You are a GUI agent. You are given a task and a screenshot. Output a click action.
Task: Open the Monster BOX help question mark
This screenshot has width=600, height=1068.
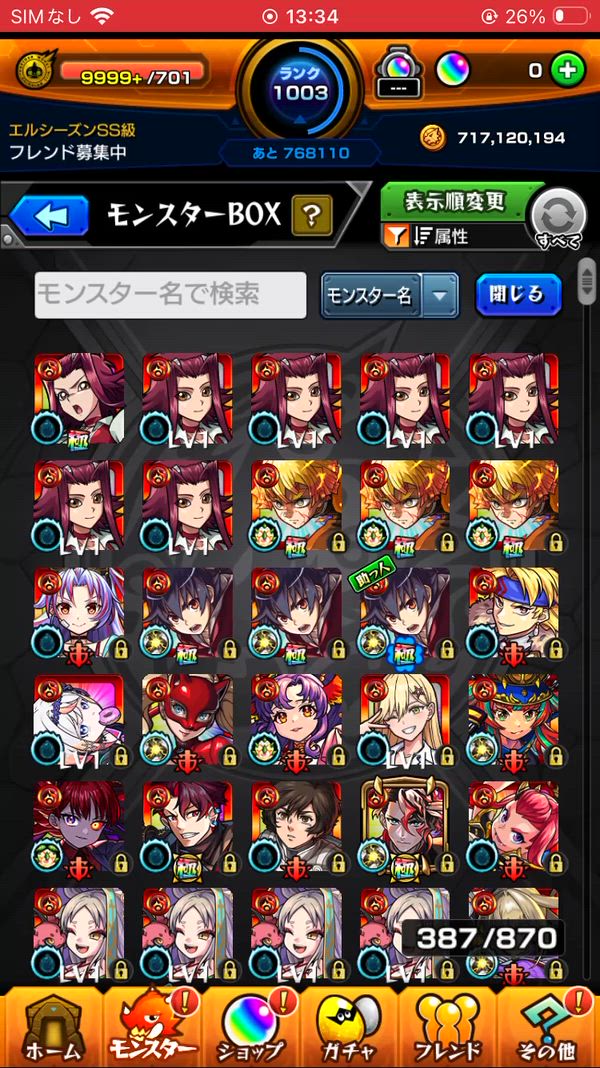(312, 214)
